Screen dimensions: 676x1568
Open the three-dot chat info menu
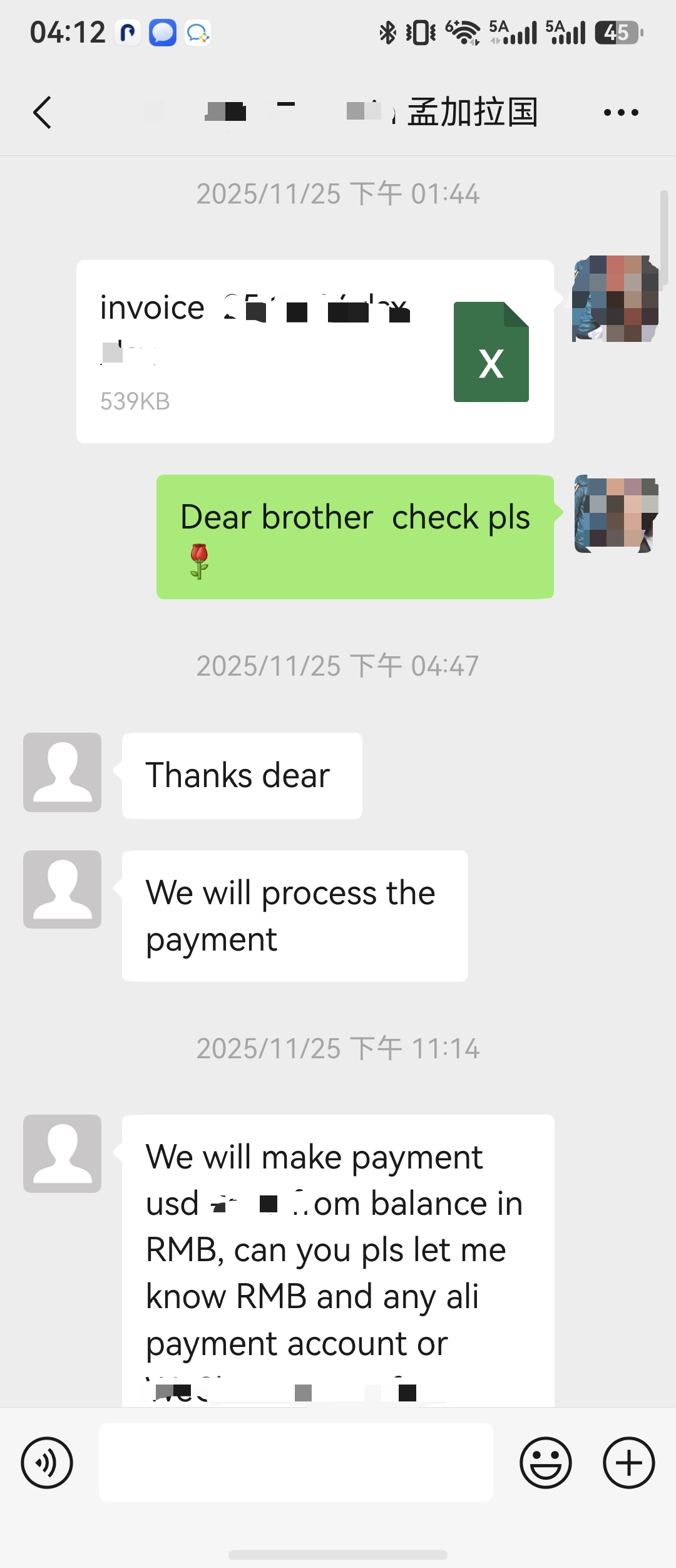click(621, 113)
